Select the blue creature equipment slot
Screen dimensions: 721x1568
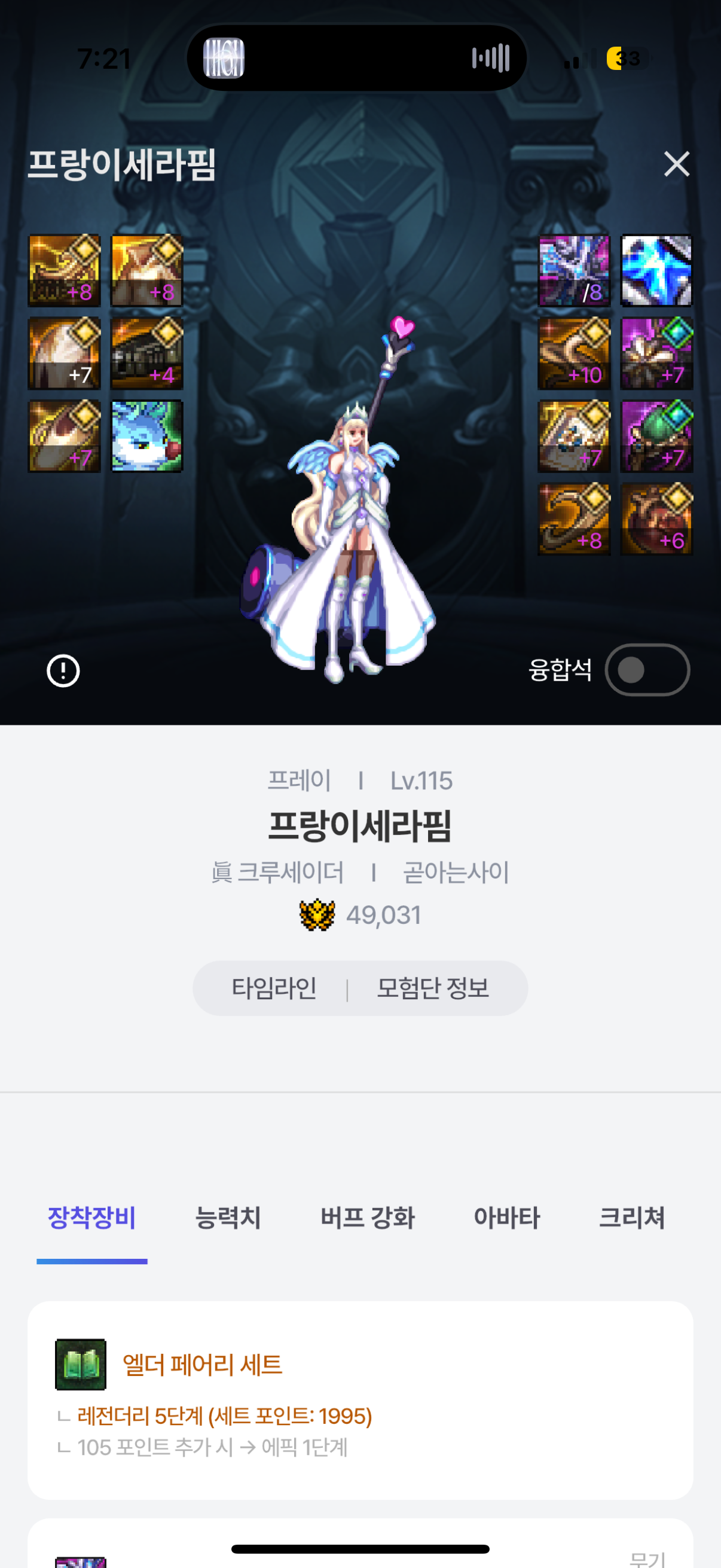pos(146,436)
